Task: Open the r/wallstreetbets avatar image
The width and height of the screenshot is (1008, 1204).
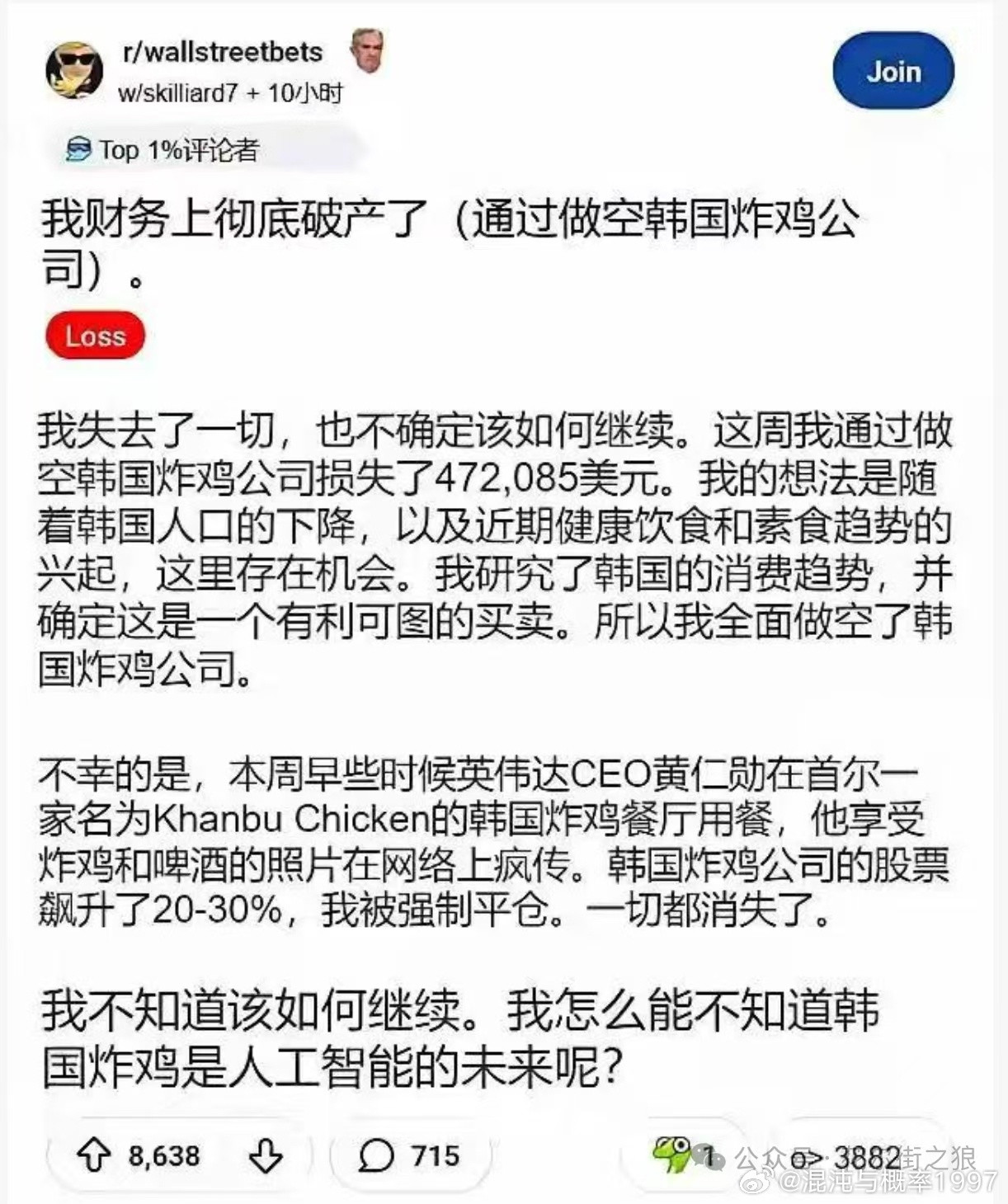Action: tap(74, 70)
